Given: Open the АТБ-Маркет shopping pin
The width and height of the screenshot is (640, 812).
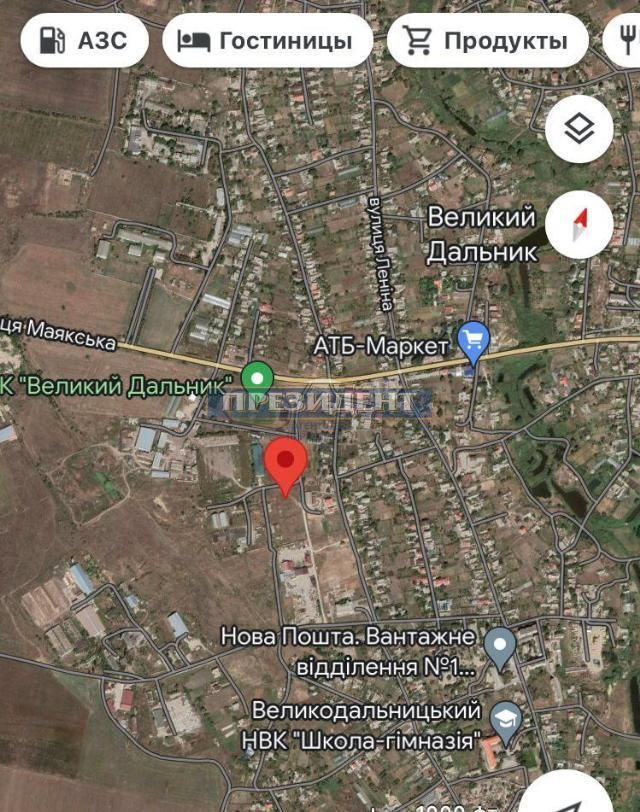Looking at the screenshot, I should point(473,342).
